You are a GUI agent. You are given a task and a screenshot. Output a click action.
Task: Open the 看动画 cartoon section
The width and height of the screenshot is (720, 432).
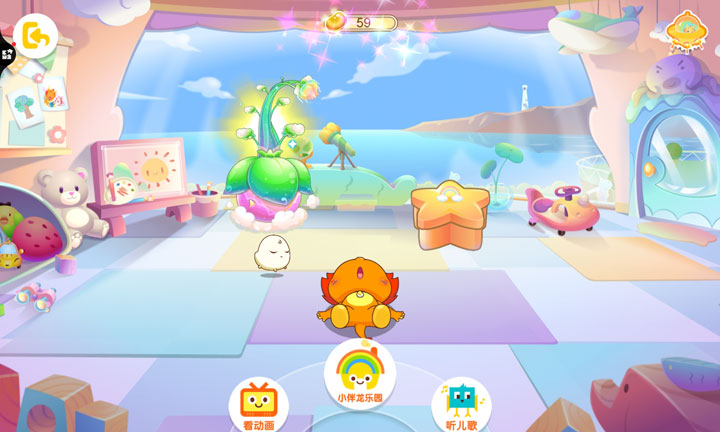[258, 403]
